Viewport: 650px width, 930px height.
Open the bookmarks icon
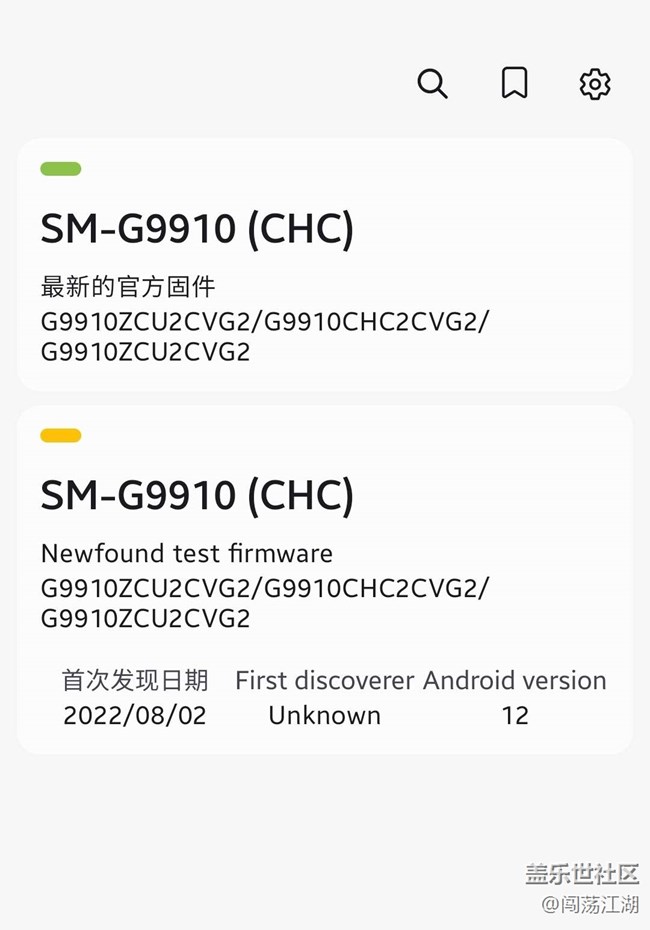pos(514,84)
